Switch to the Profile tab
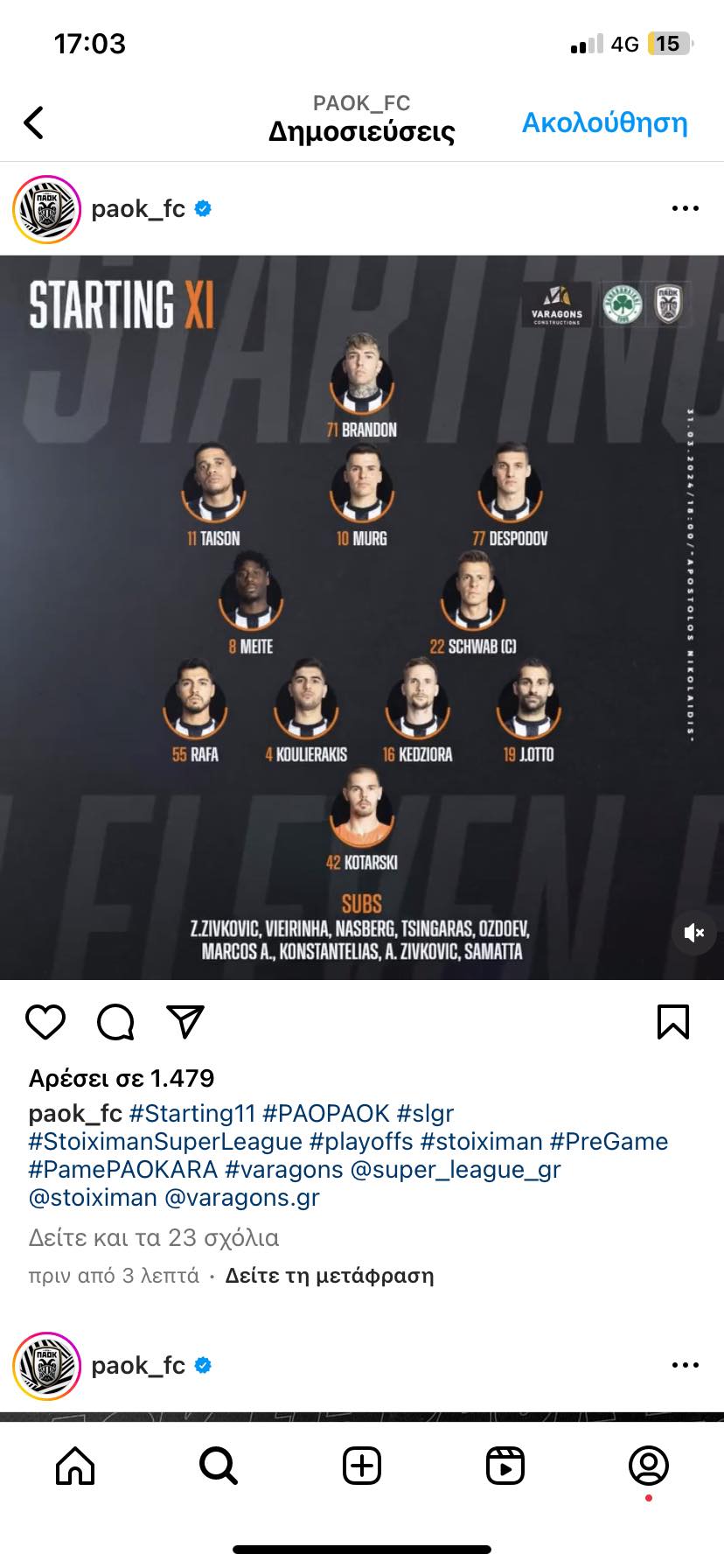 (648, 1466)
